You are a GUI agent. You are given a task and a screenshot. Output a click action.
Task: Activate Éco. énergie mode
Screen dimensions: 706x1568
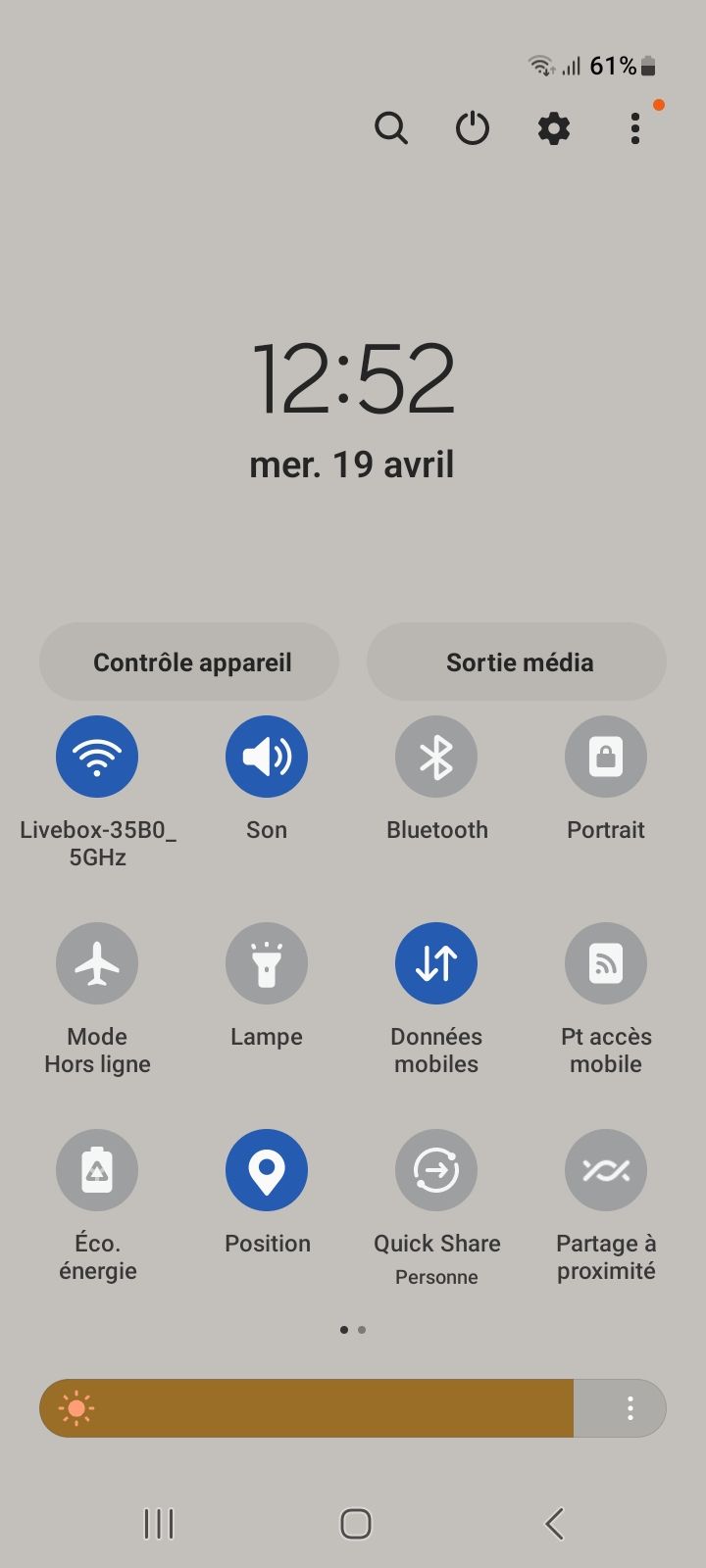97,1169
